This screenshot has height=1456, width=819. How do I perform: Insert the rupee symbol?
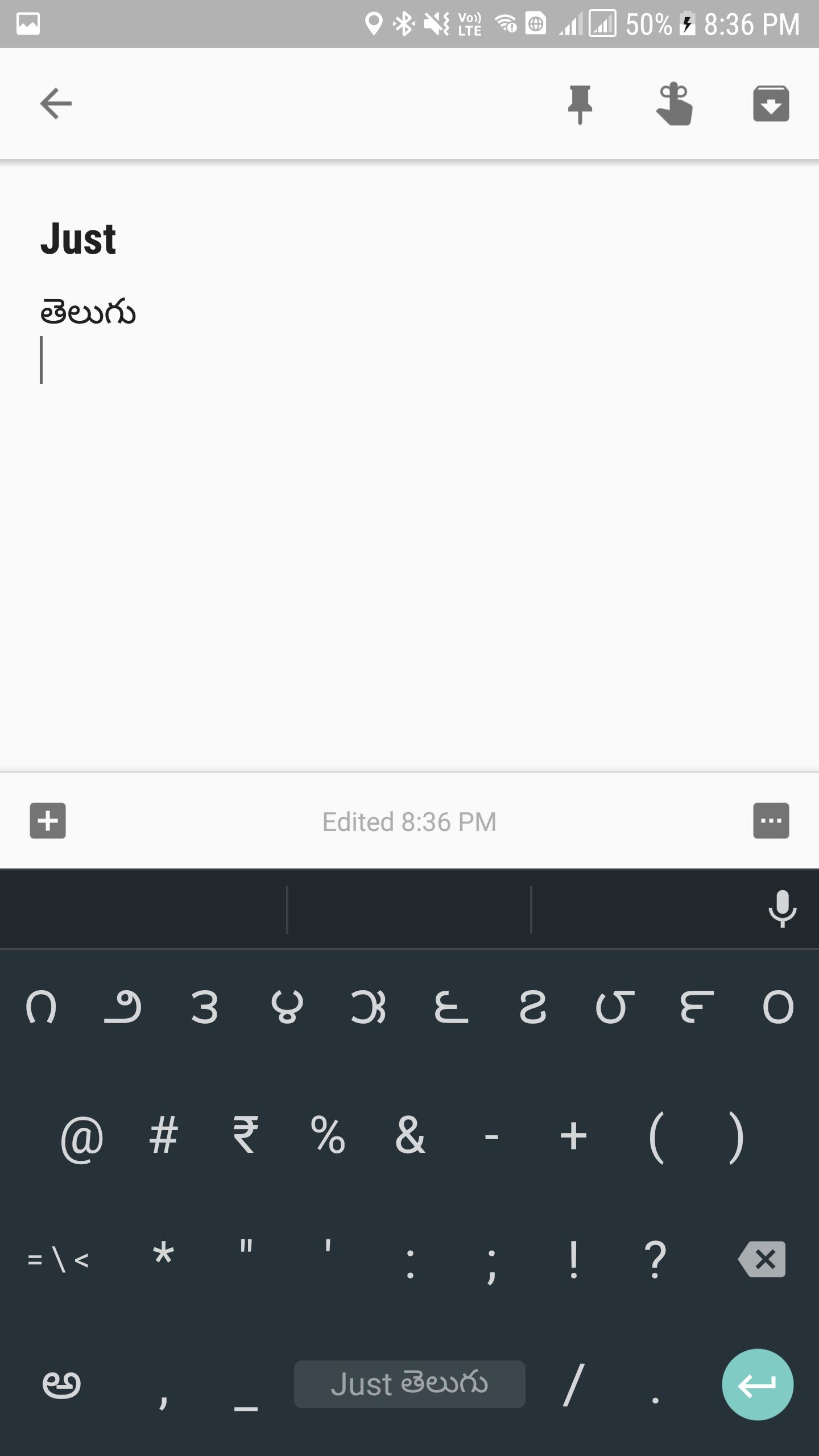pyautogui.click(x=246, y=1135)
